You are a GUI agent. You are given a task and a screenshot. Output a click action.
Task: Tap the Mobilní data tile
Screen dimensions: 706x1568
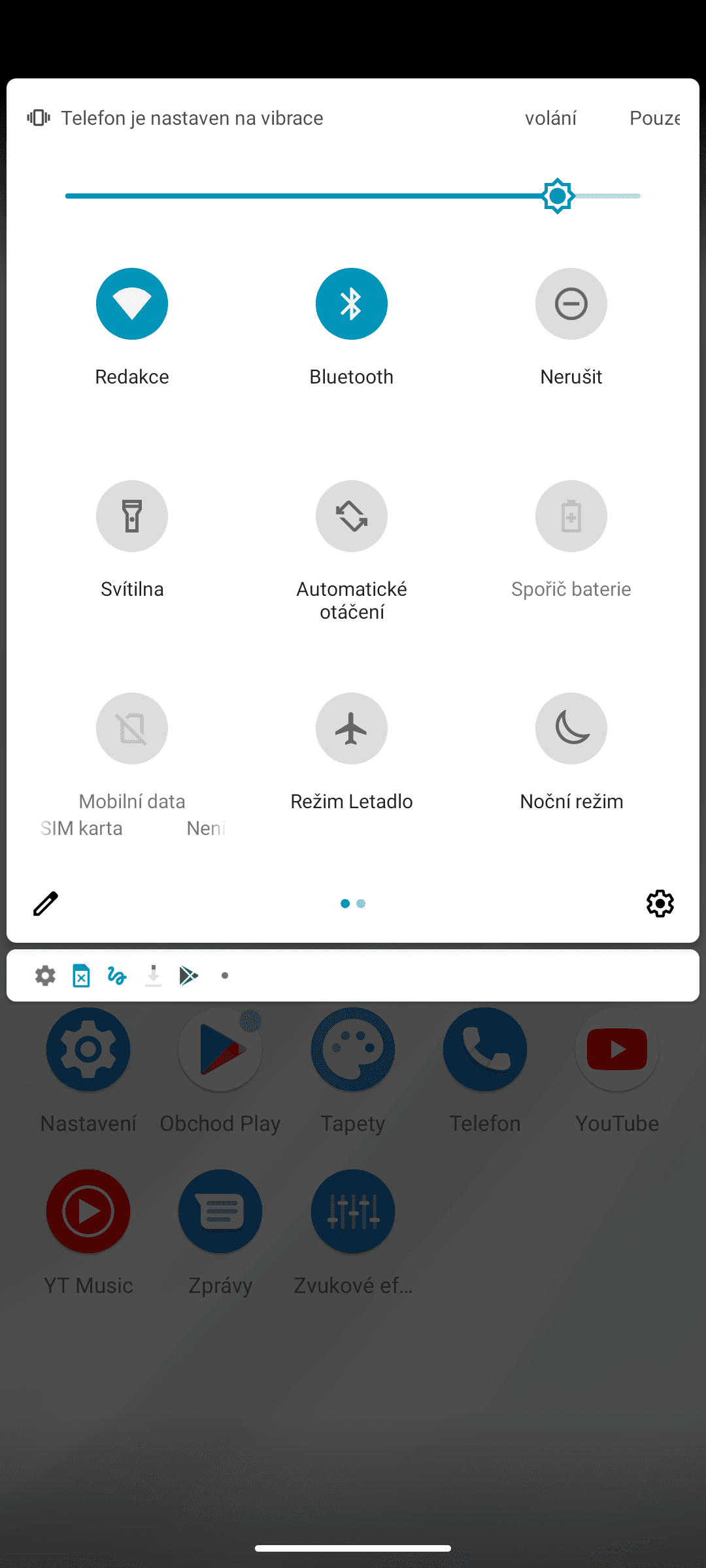[x=132, y=728]
